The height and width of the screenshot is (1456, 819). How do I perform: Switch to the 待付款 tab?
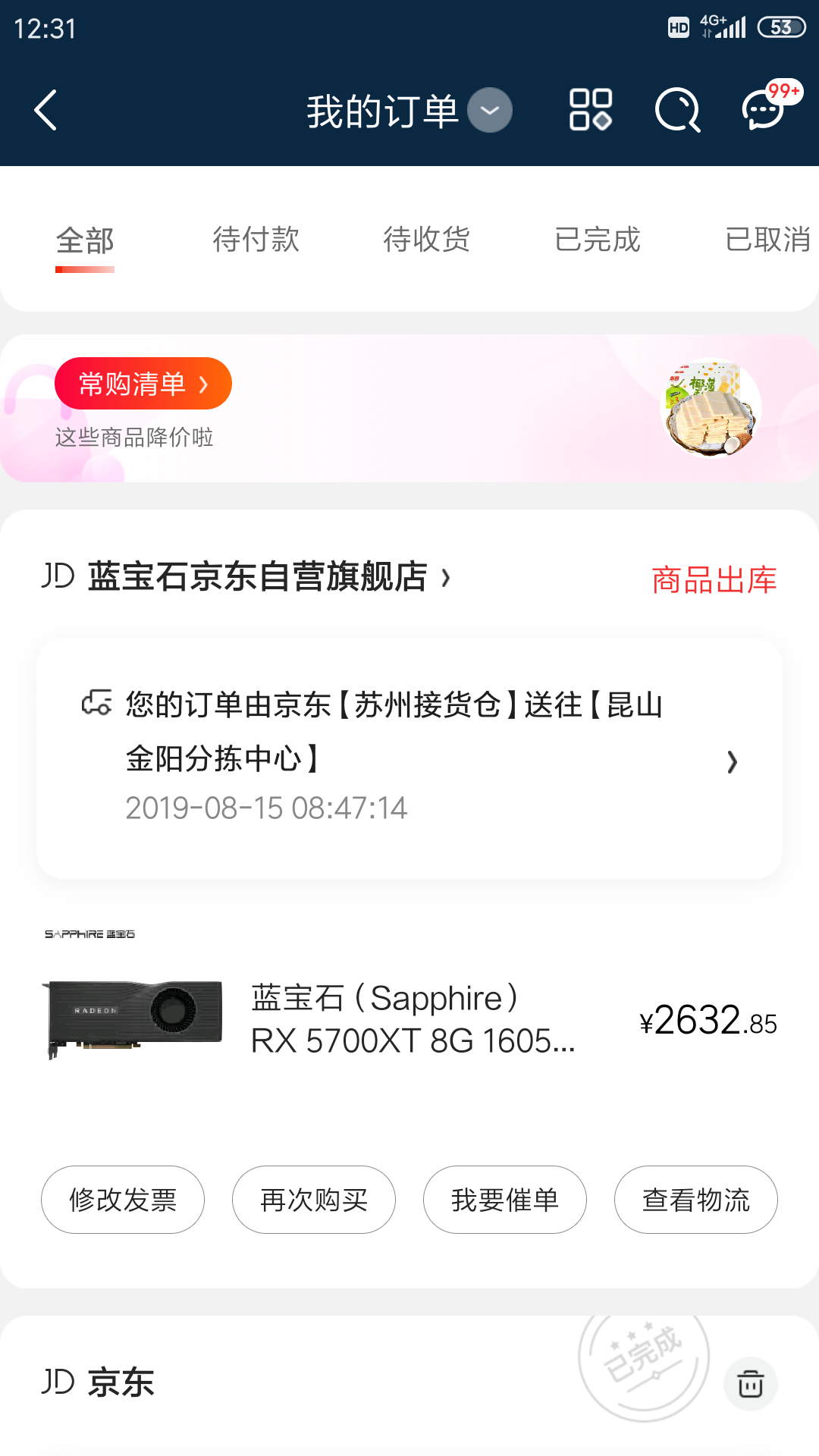click(256, 240)
